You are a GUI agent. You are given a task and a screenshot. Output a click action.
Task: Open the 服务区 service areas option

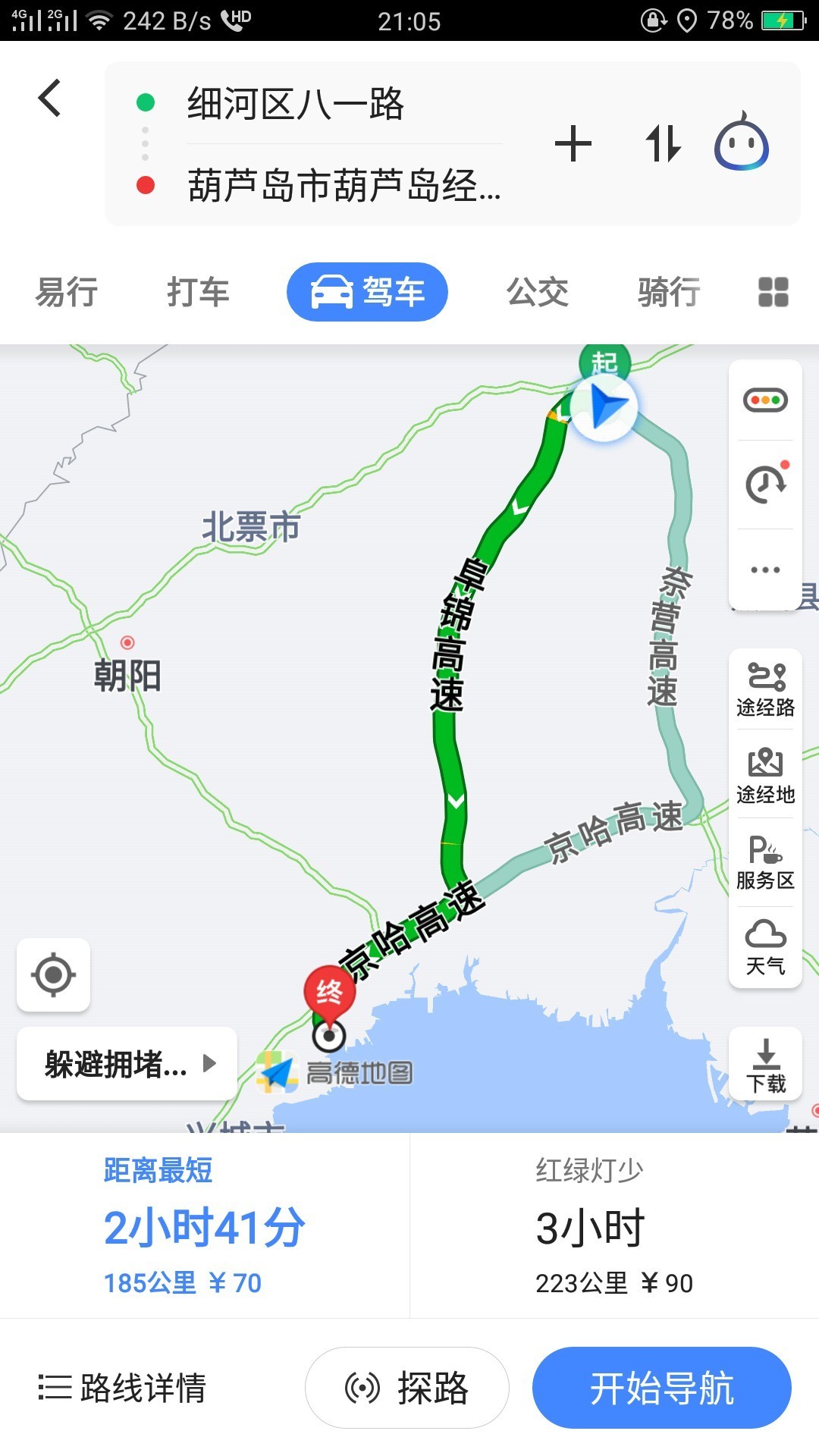point(765,863)
